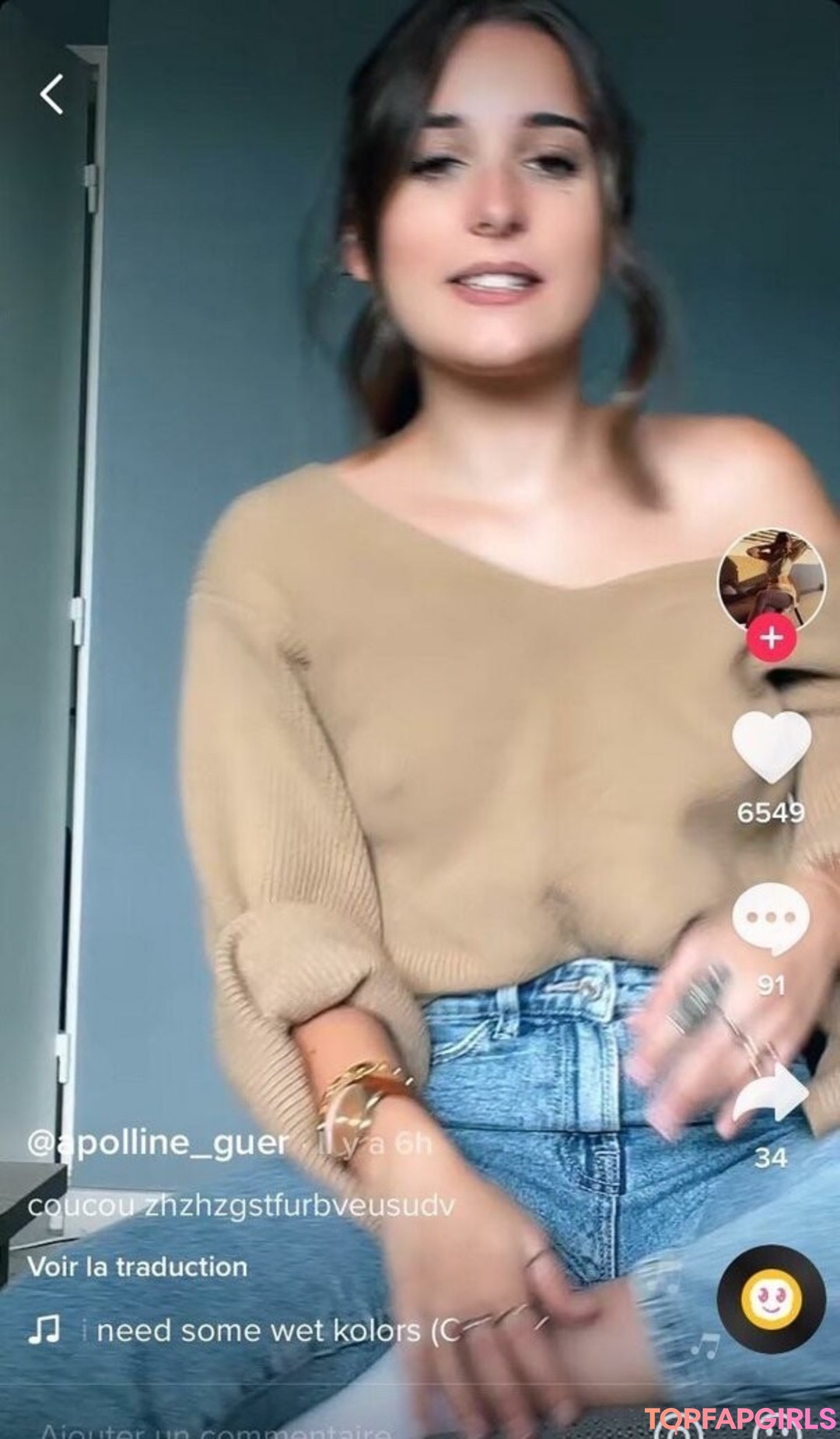Go back using the top arrow

coord(52,95)
